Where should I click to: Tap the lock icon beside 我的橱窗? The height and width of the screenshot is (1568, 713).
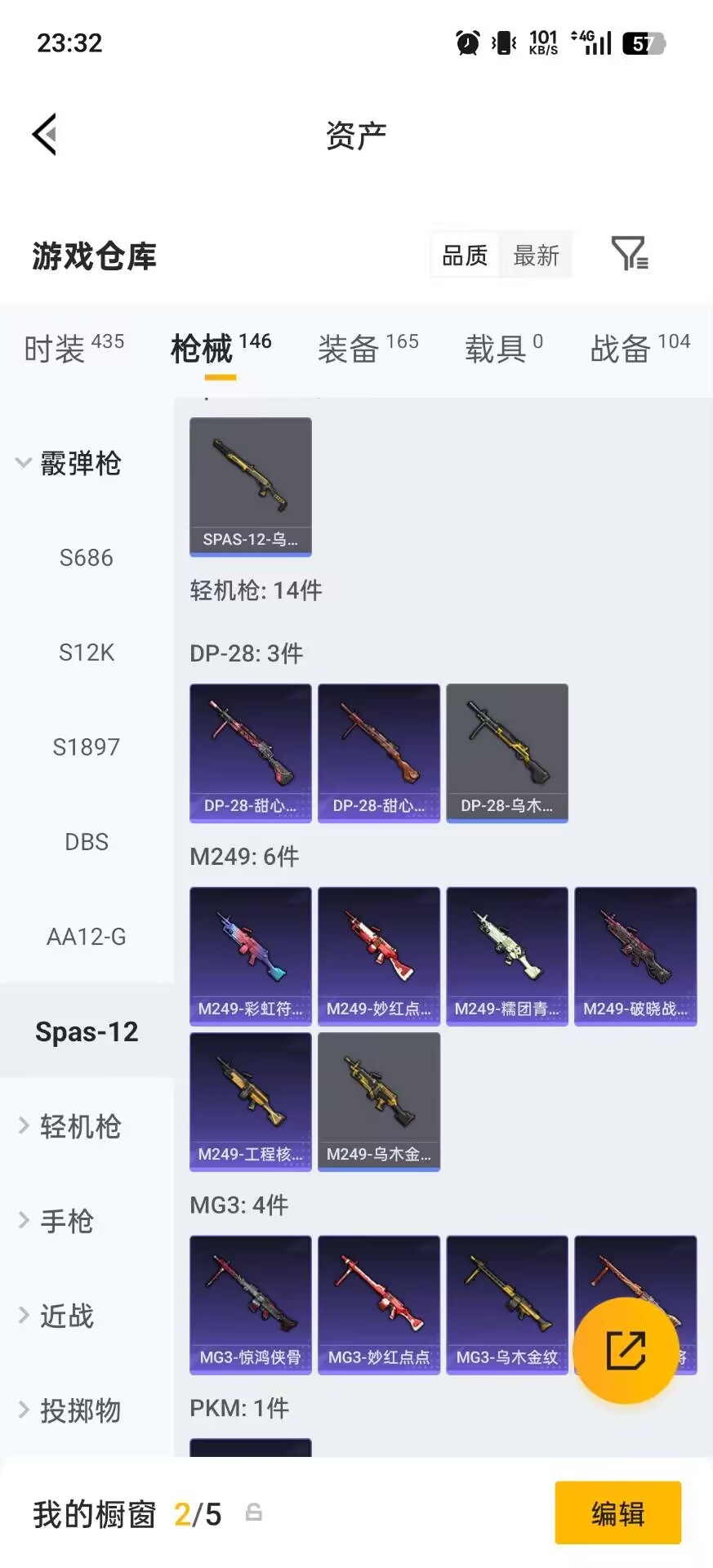[253, 1512]
